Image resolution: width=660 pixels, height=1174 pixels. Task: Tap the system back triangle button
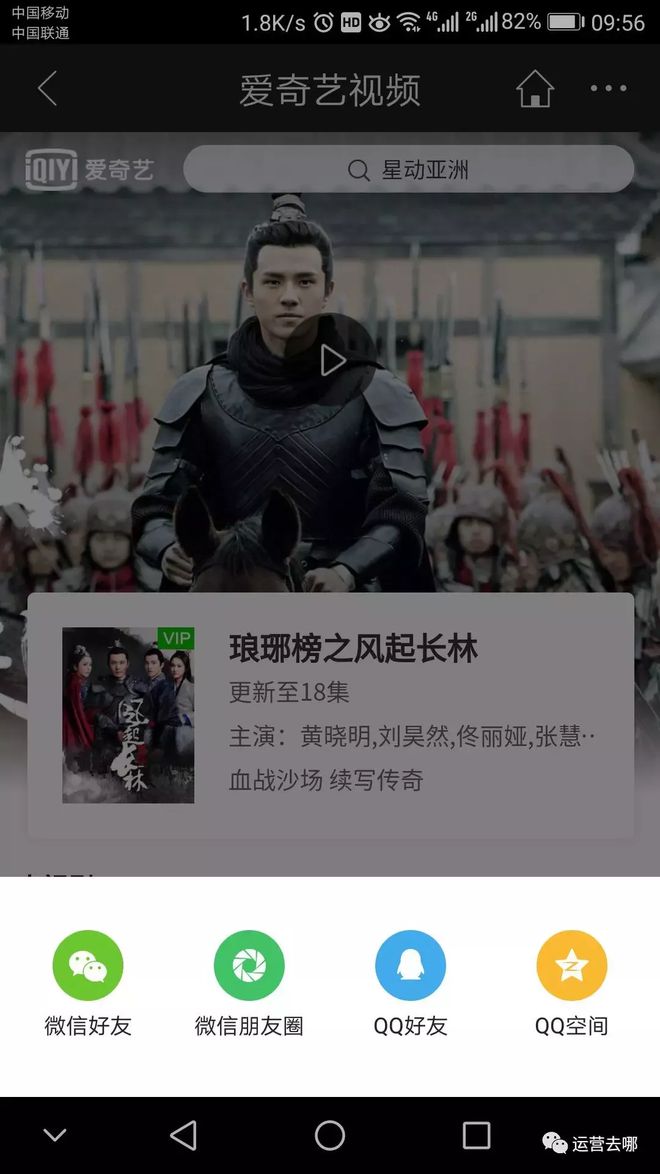pyautogui.click(x=183, y=1135)
